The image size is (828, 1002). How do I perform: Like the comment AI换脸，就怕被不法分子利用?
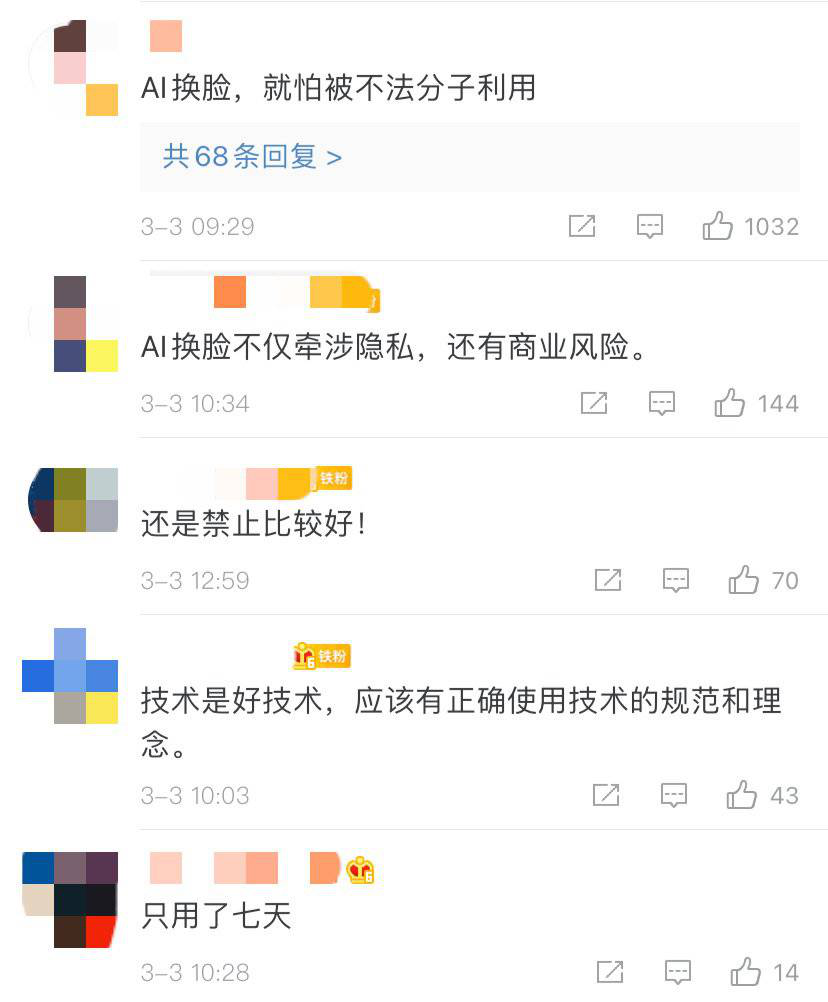tap(718, 227)
